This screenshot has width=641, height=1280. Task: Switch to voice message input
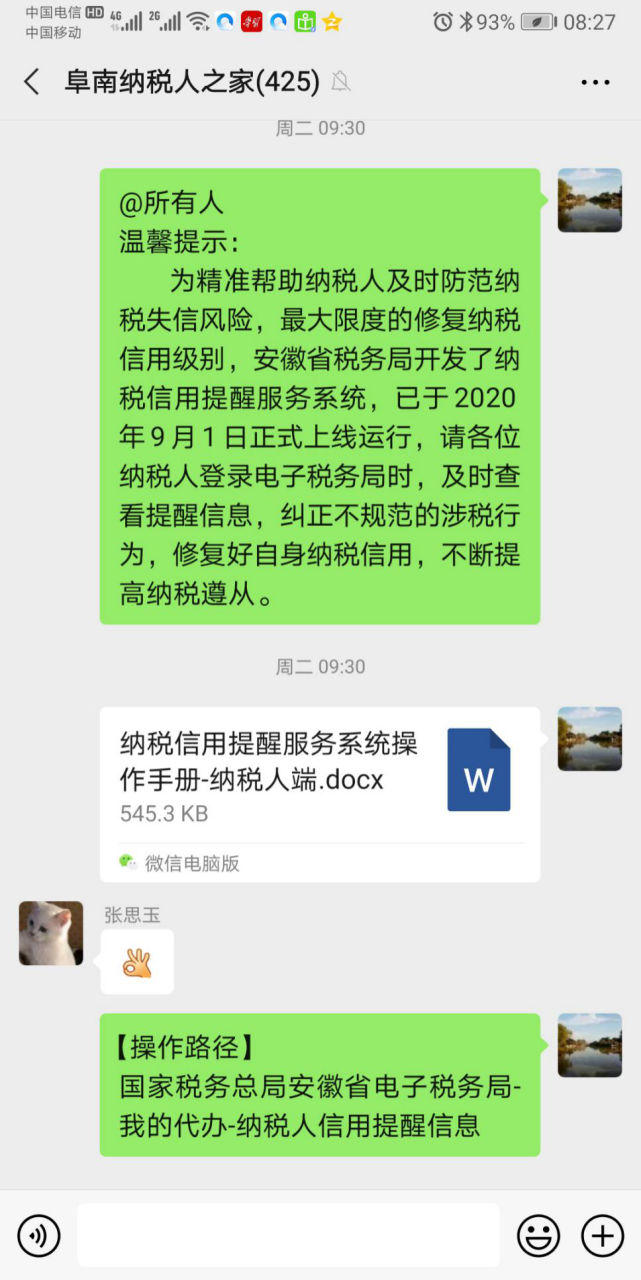(x=39, y=1236)
